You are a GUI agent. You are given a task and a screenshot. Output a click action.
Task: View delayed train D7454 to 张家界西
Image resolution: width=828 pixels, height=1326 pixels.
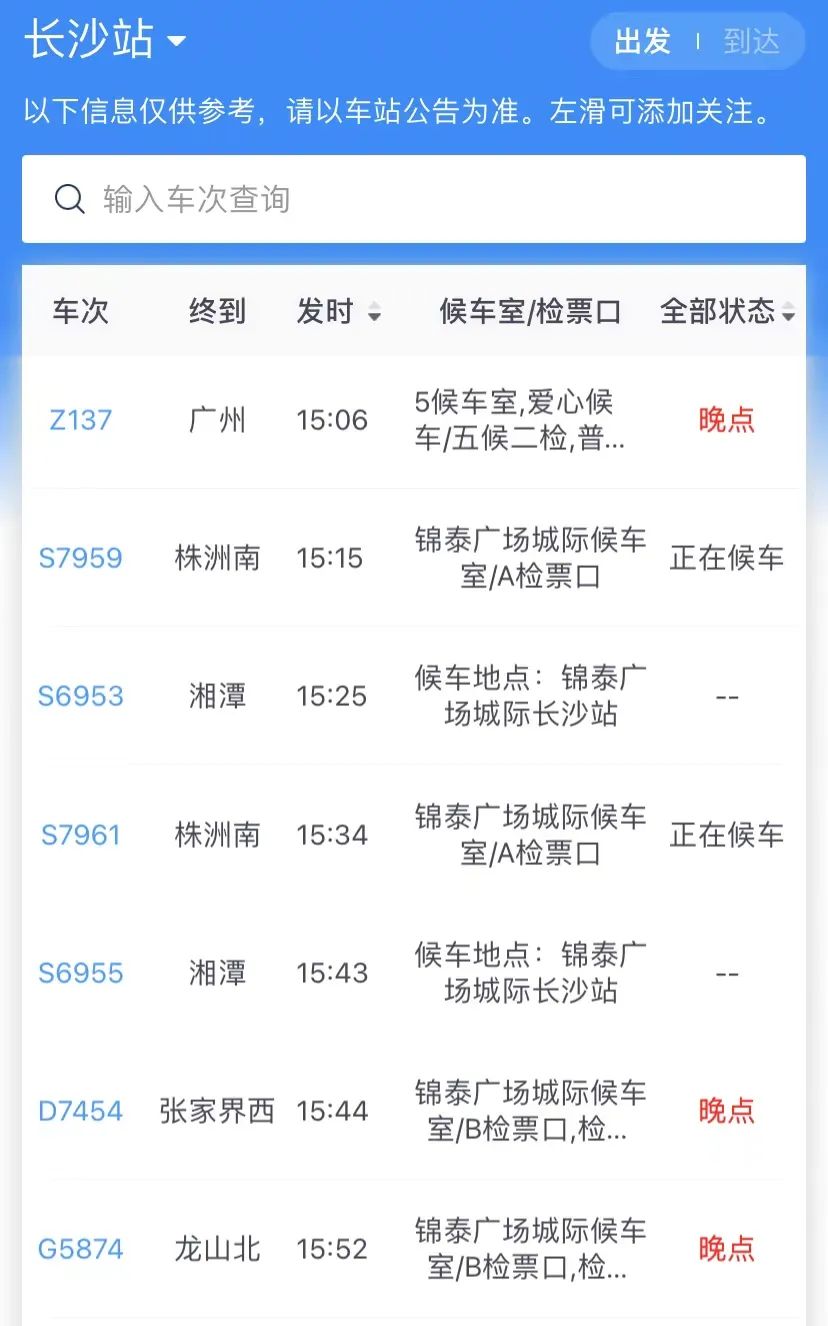pos(81,1110)
